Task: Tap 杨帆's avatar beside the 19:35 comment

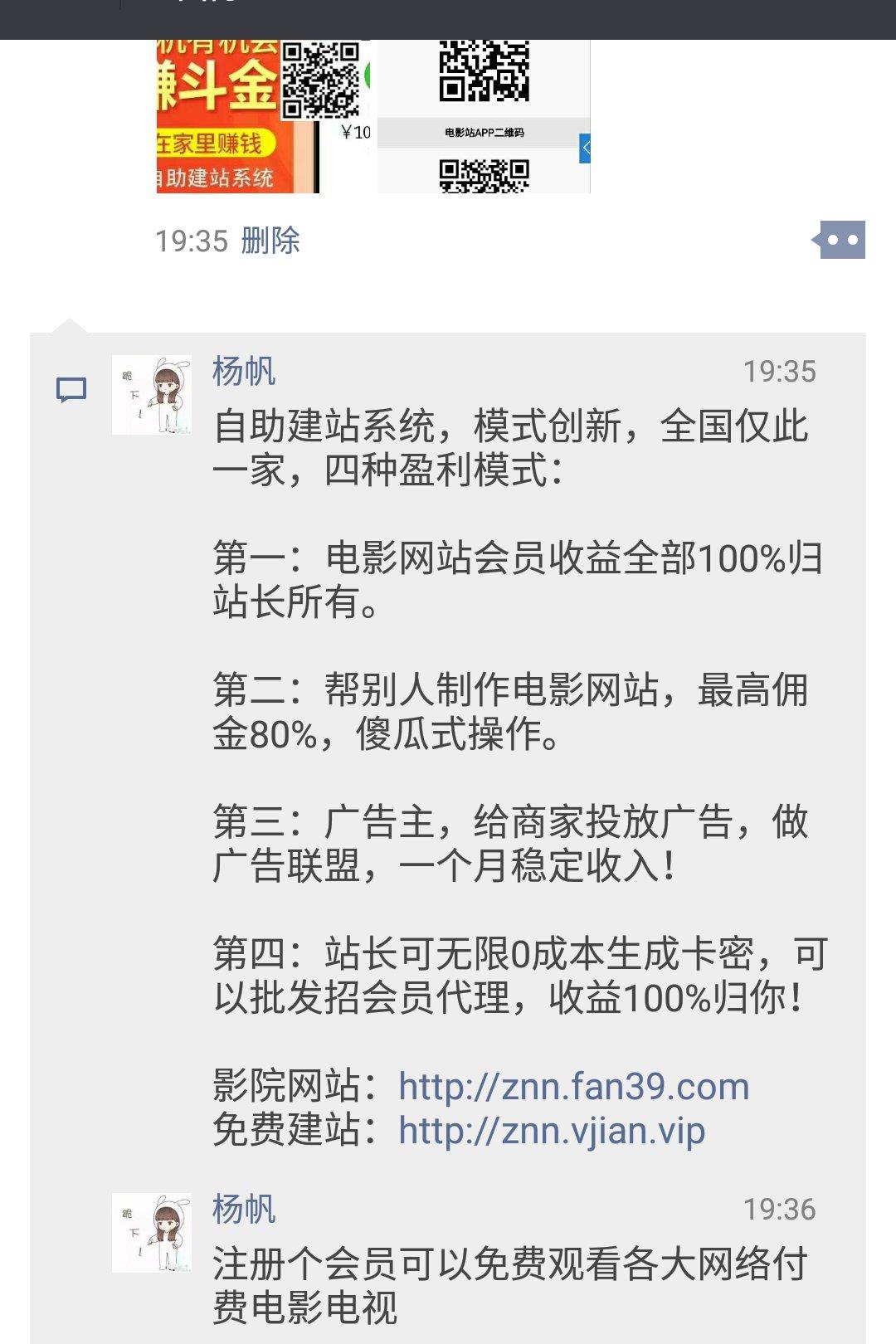Action: point(152,395)
